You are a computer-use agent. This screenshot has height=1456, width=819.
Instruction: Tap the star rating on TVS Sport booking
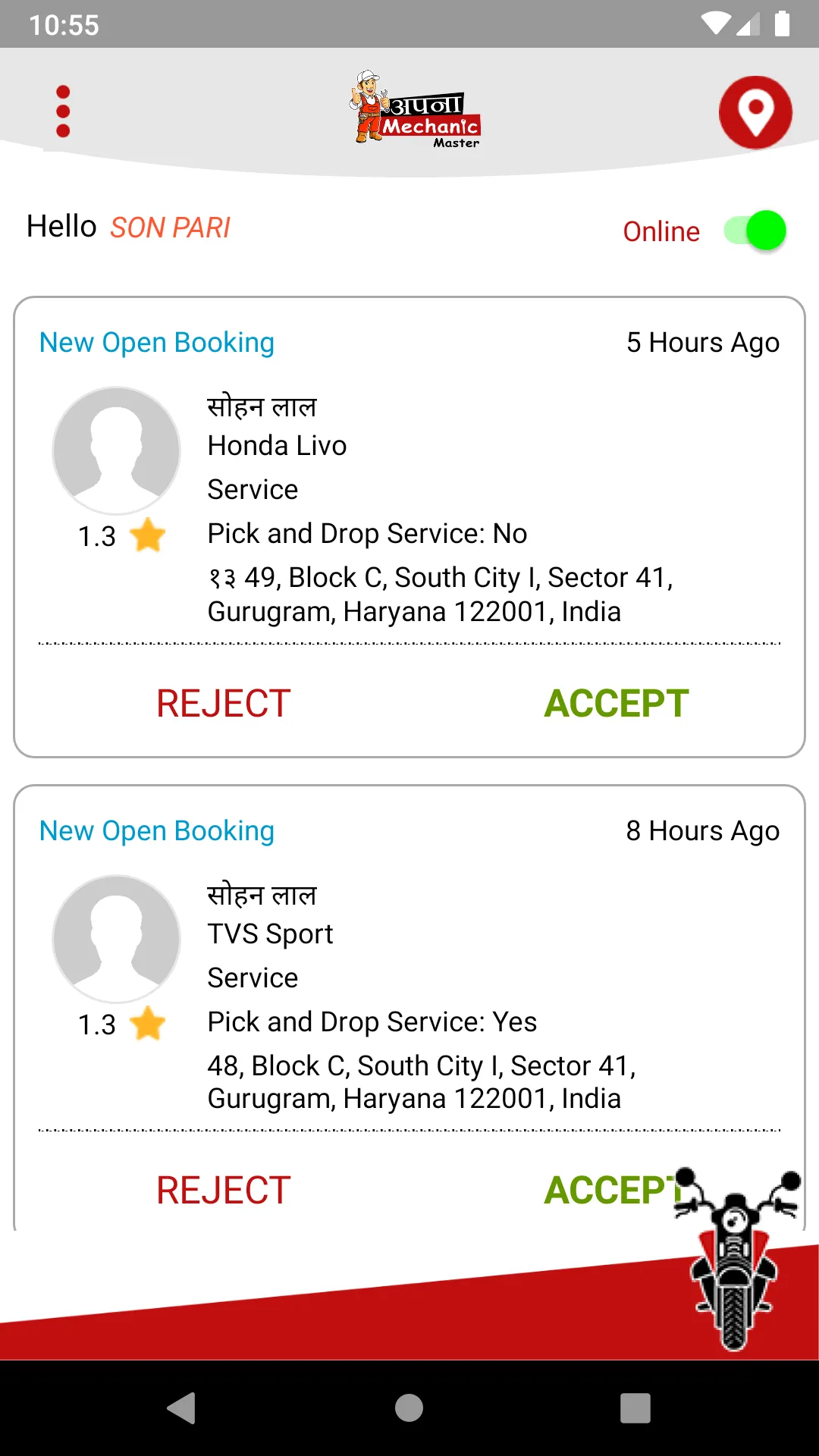(149, 1023)
